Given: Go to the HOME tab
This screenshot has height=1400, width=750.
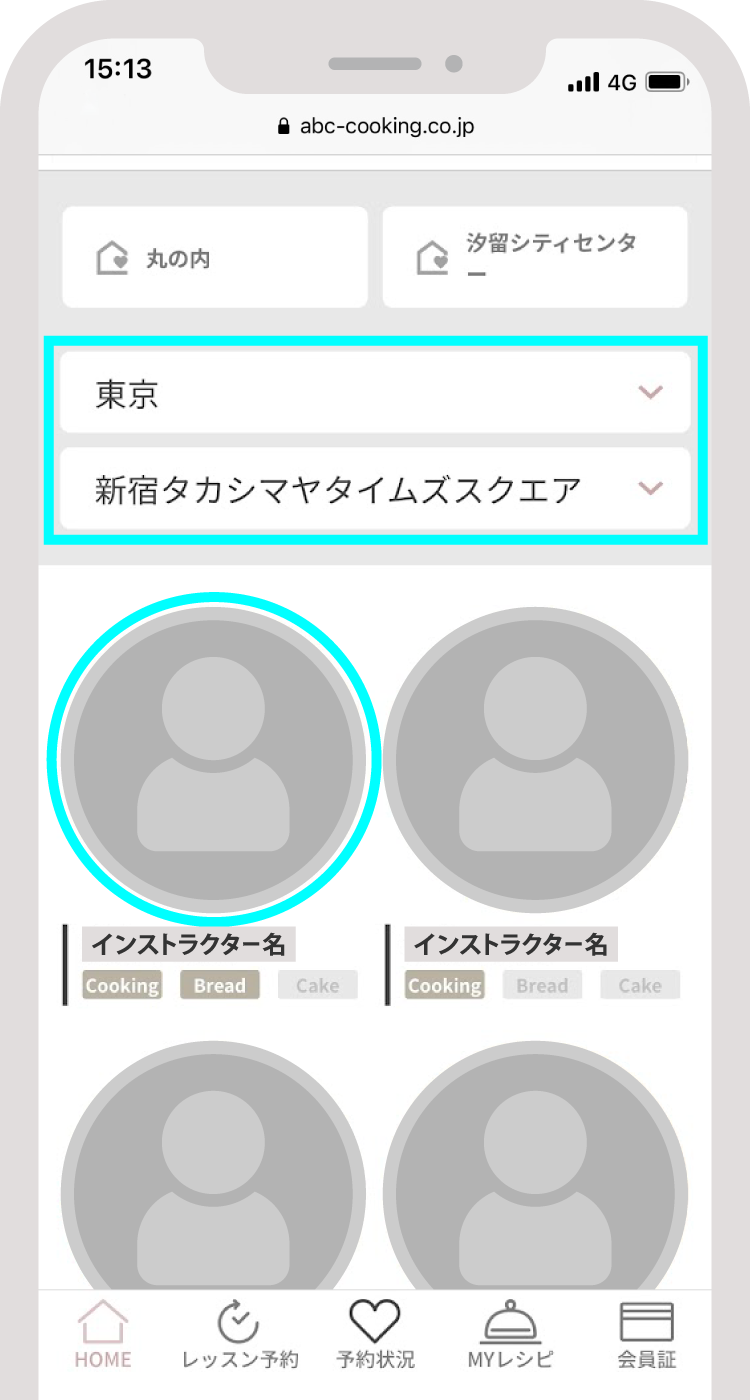Looking at the screenshot, I should (103, 1335).
